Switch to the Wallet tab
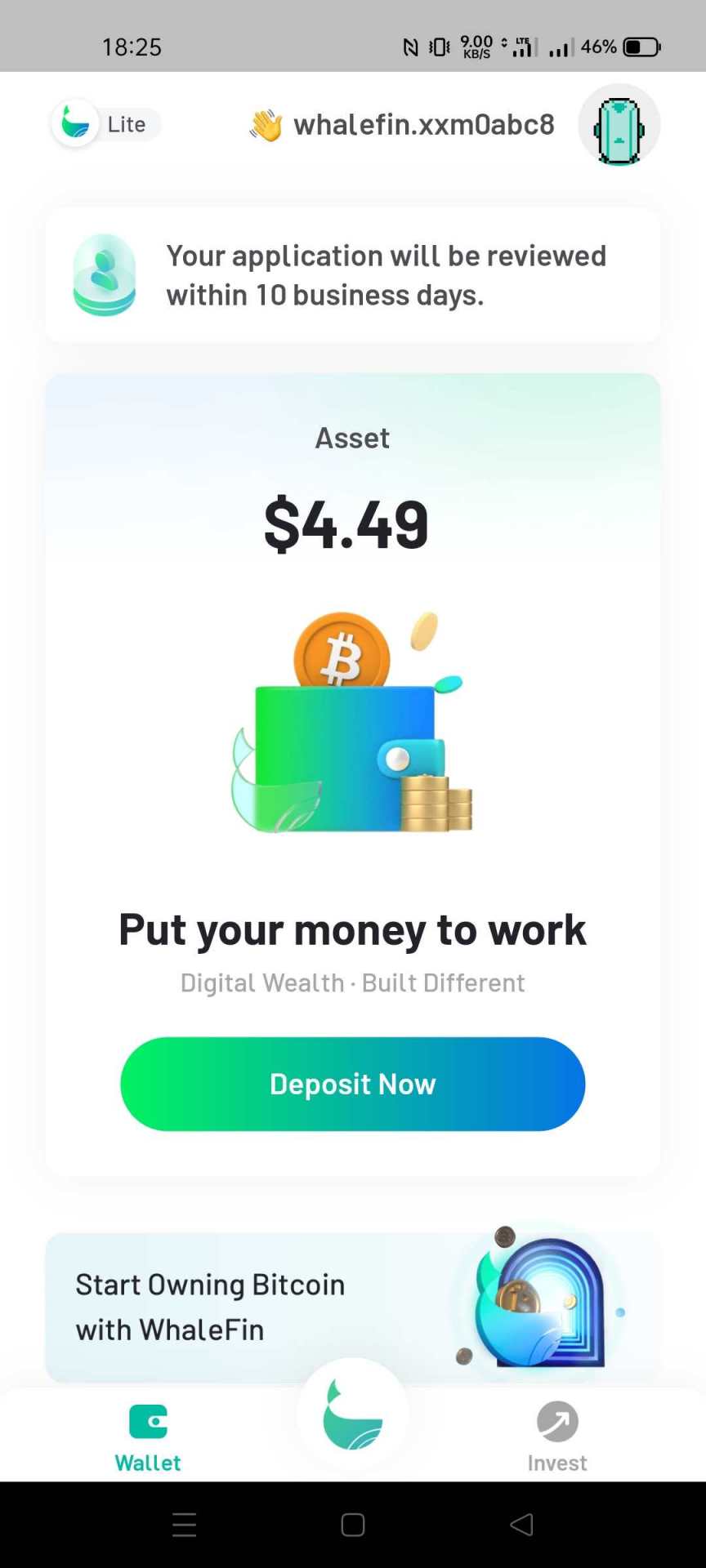This screenshot has width=706, height=1568. pos(148,1436)
